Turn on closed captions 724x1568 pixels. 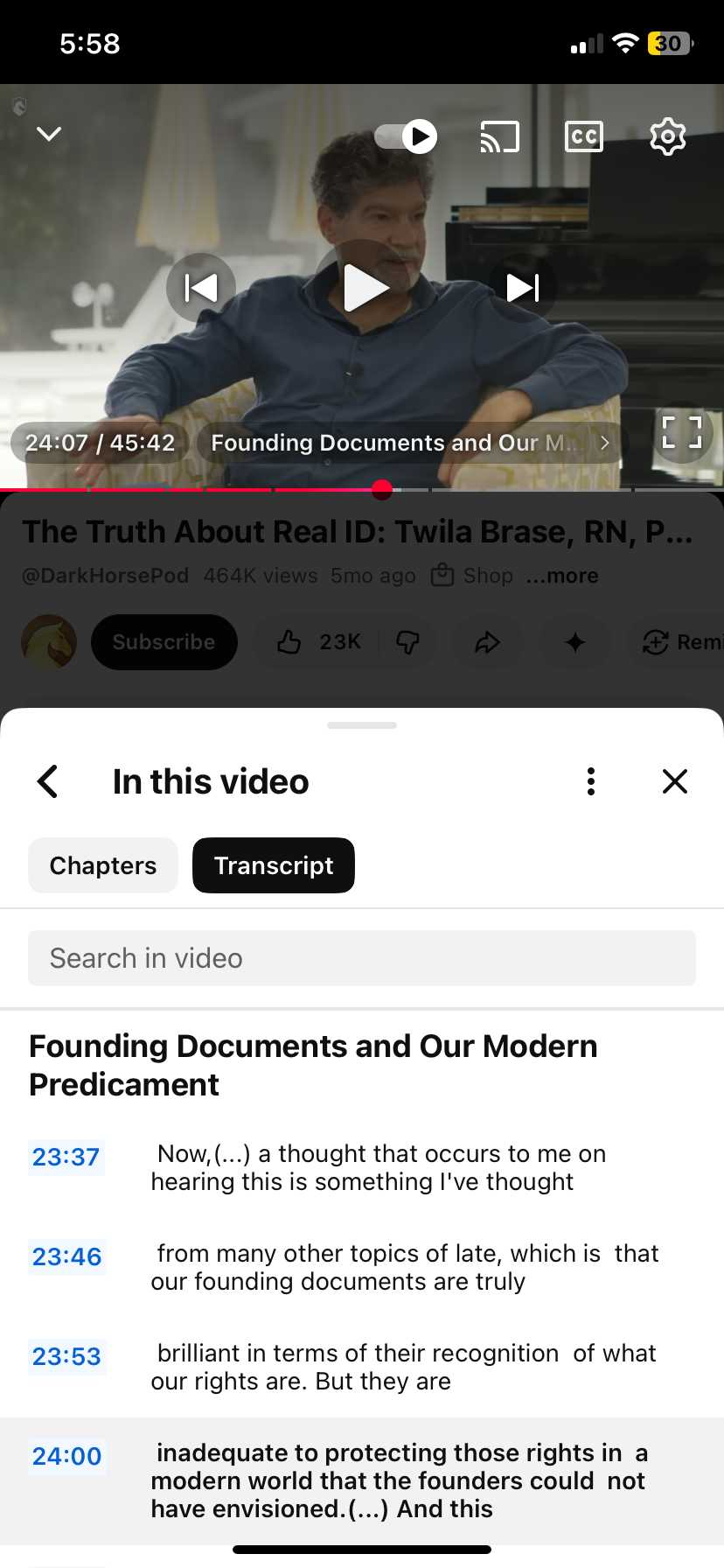click(x=583, y=136)
